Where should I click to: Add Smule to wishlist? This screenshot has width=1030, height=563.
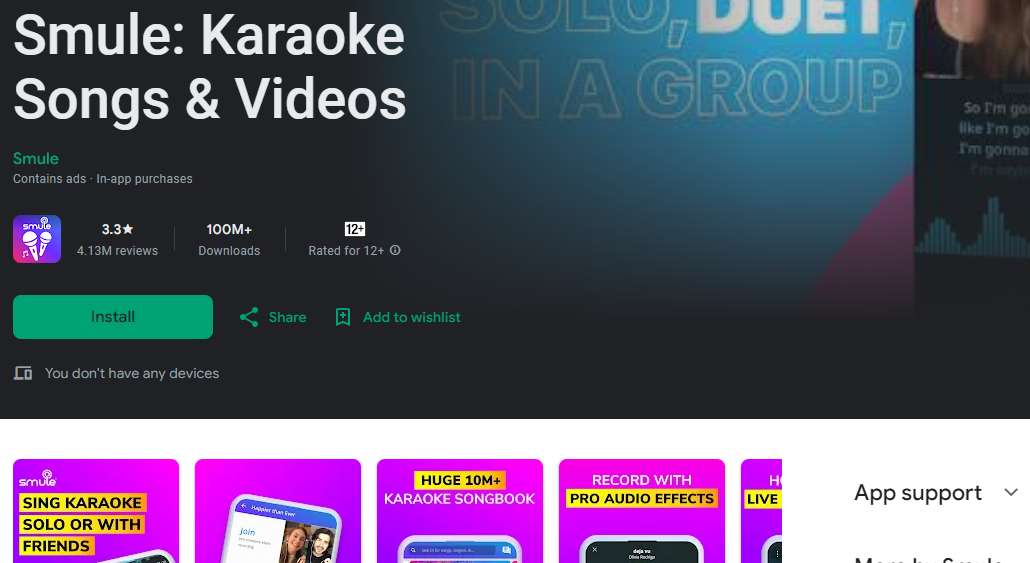[398, 317]
